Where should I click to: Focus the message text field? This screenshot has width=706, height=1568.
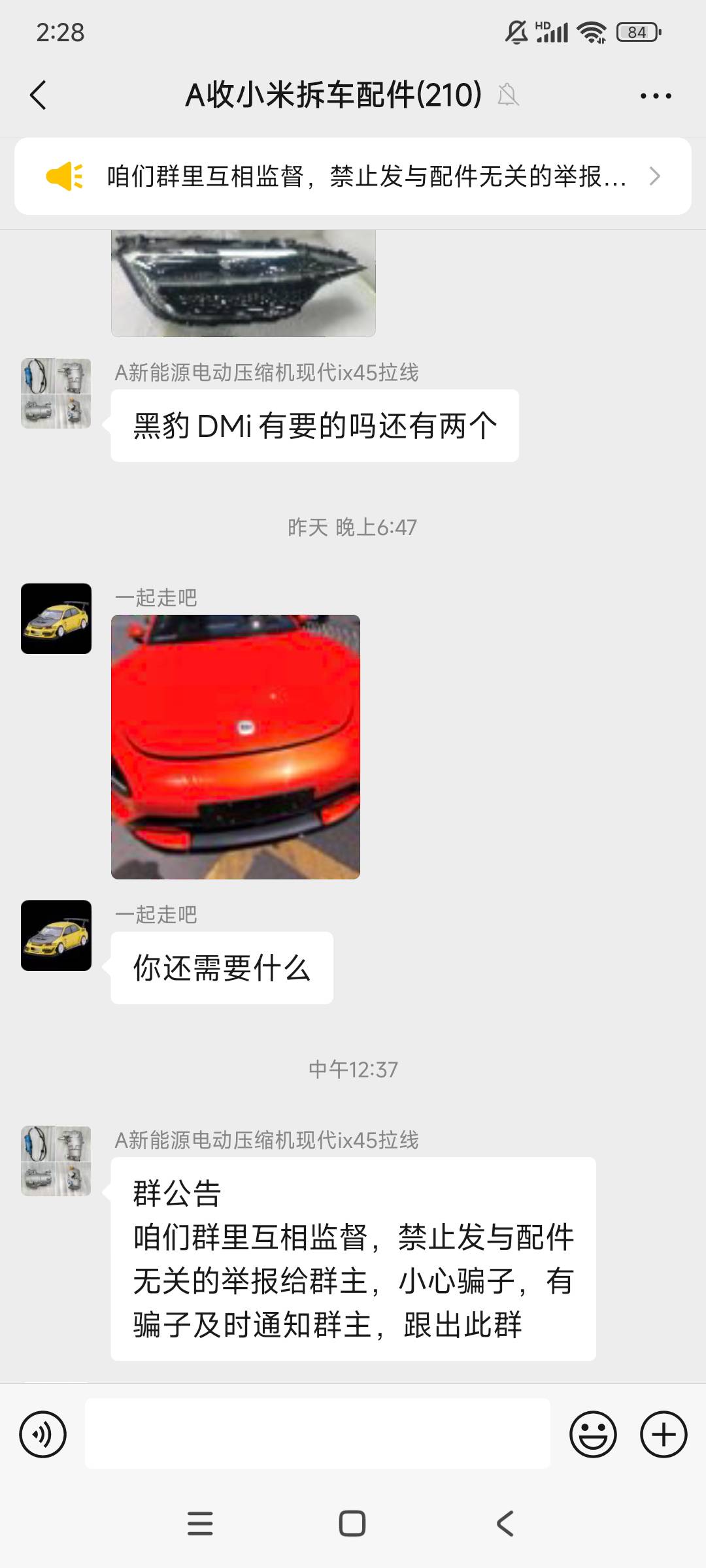(317, 1433)
